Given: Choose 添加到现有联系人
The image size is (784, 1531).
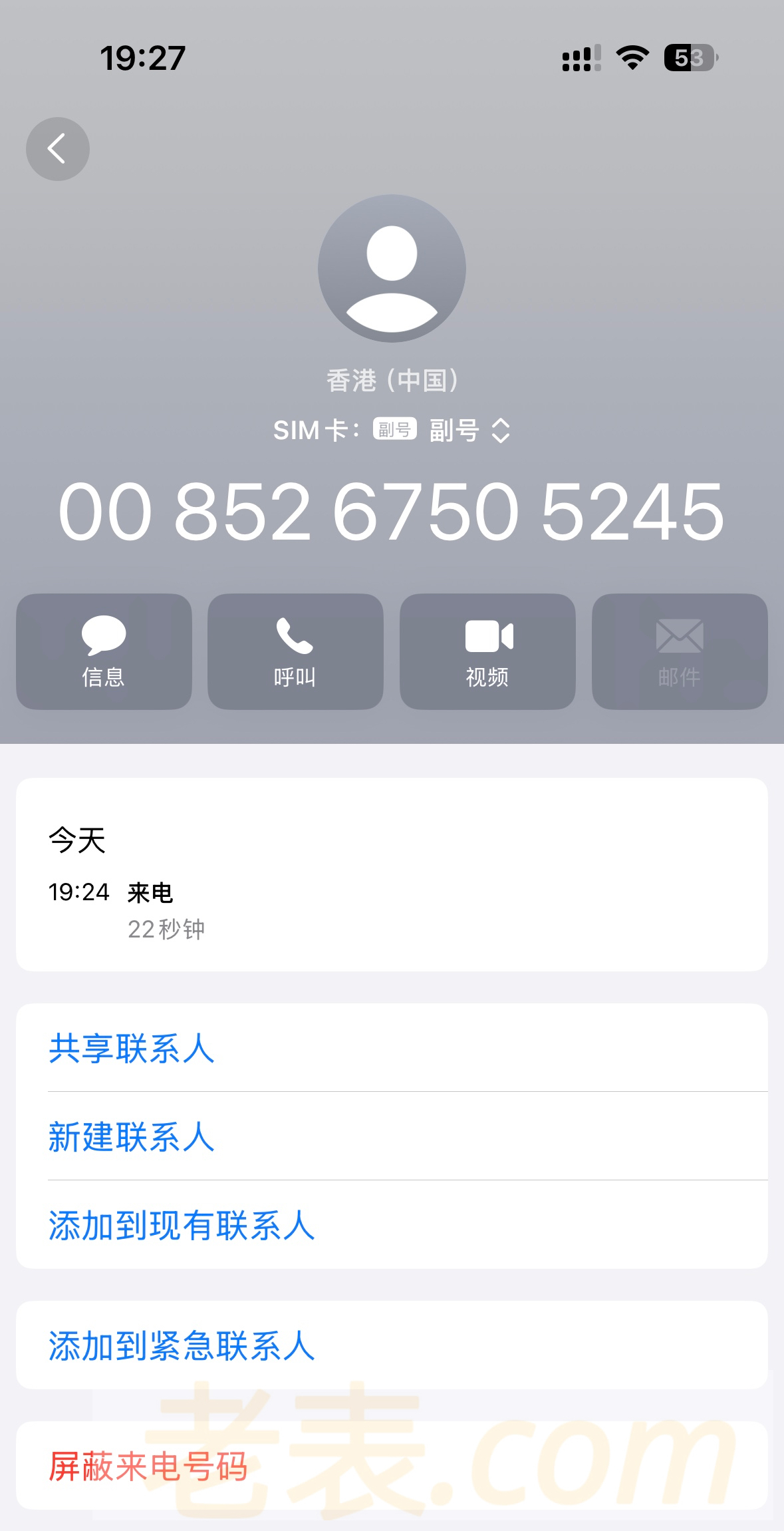Looking at the screenshot, I should [x=182, y=1225].
